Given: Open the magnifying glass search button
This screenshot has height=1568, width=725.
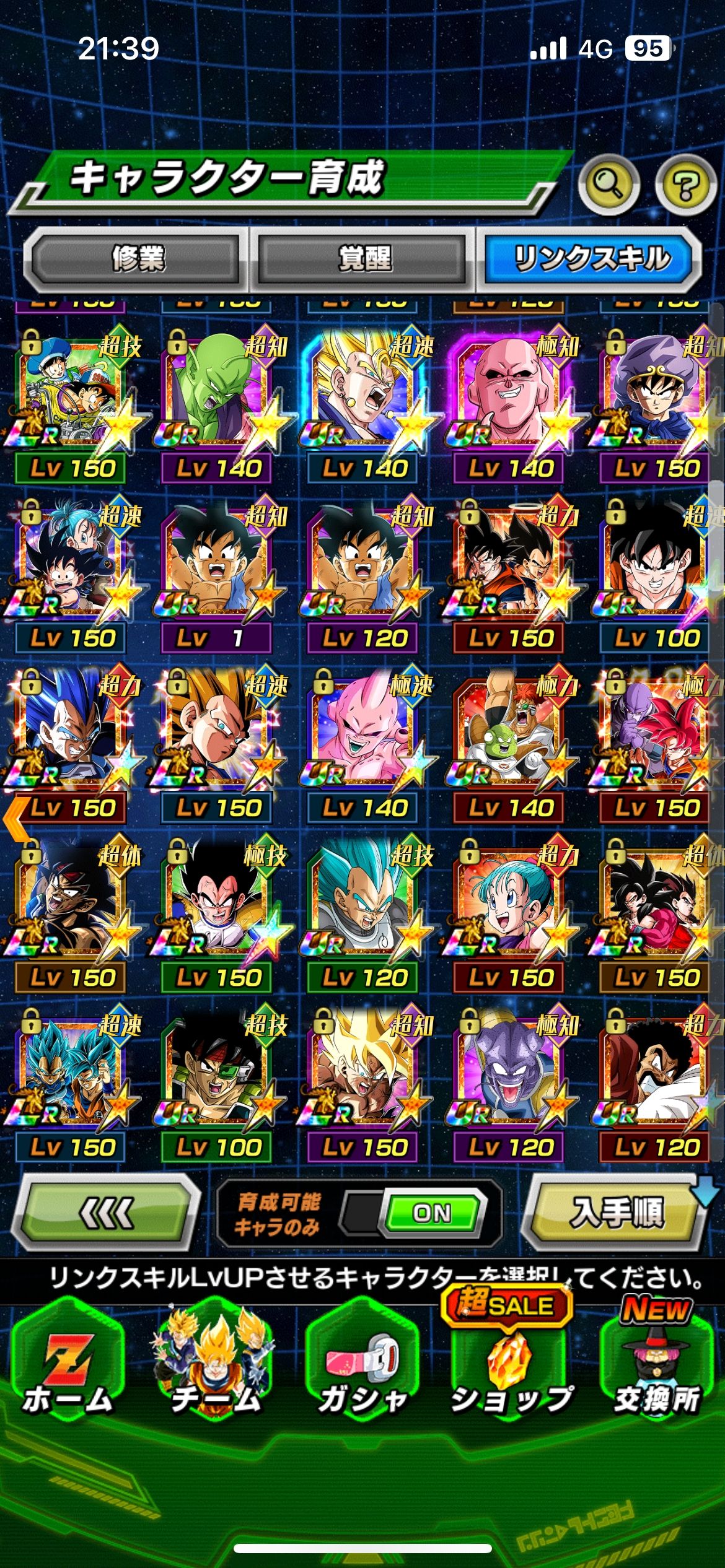Looking at the screenshot, I should pyautogui.click(x=609, y=185).
